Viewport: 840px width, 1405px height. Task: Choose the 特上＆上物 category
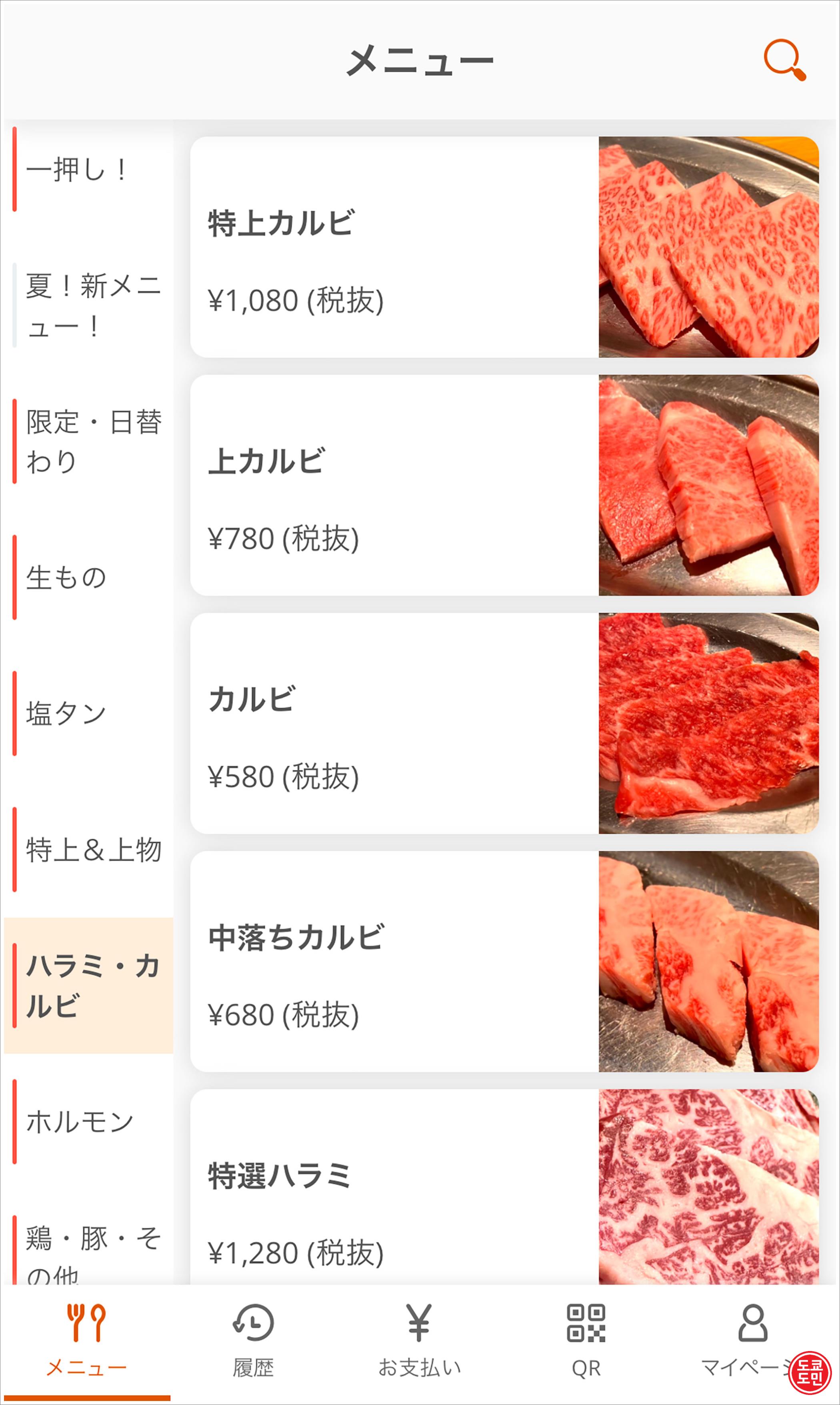(90, 849)
